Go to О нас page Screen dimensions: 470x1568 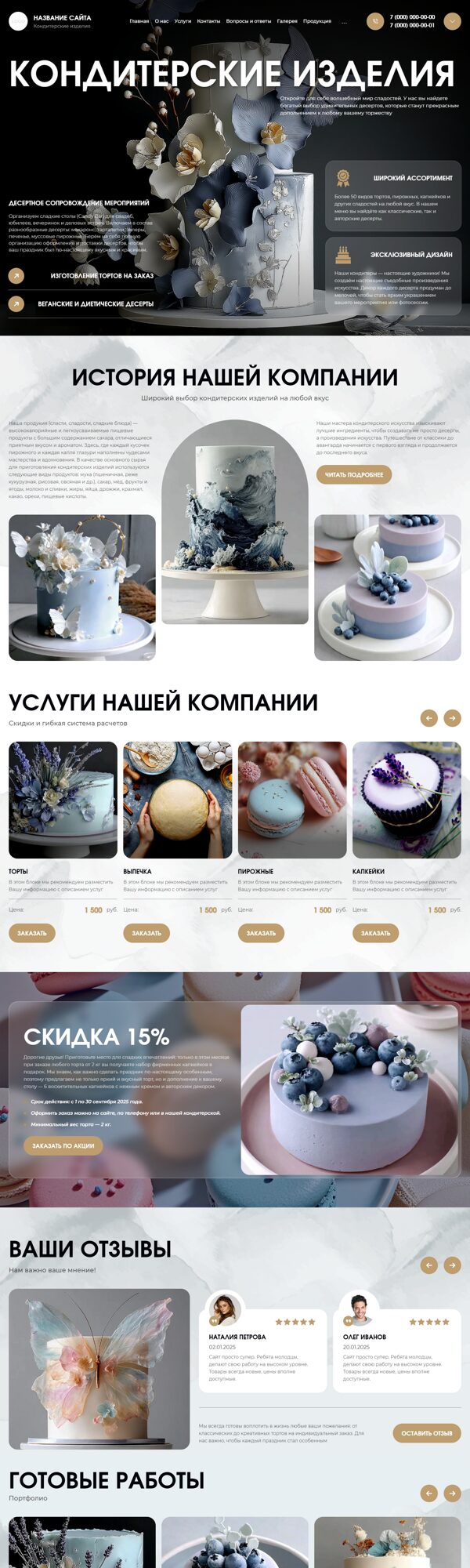tap(161, 21)
